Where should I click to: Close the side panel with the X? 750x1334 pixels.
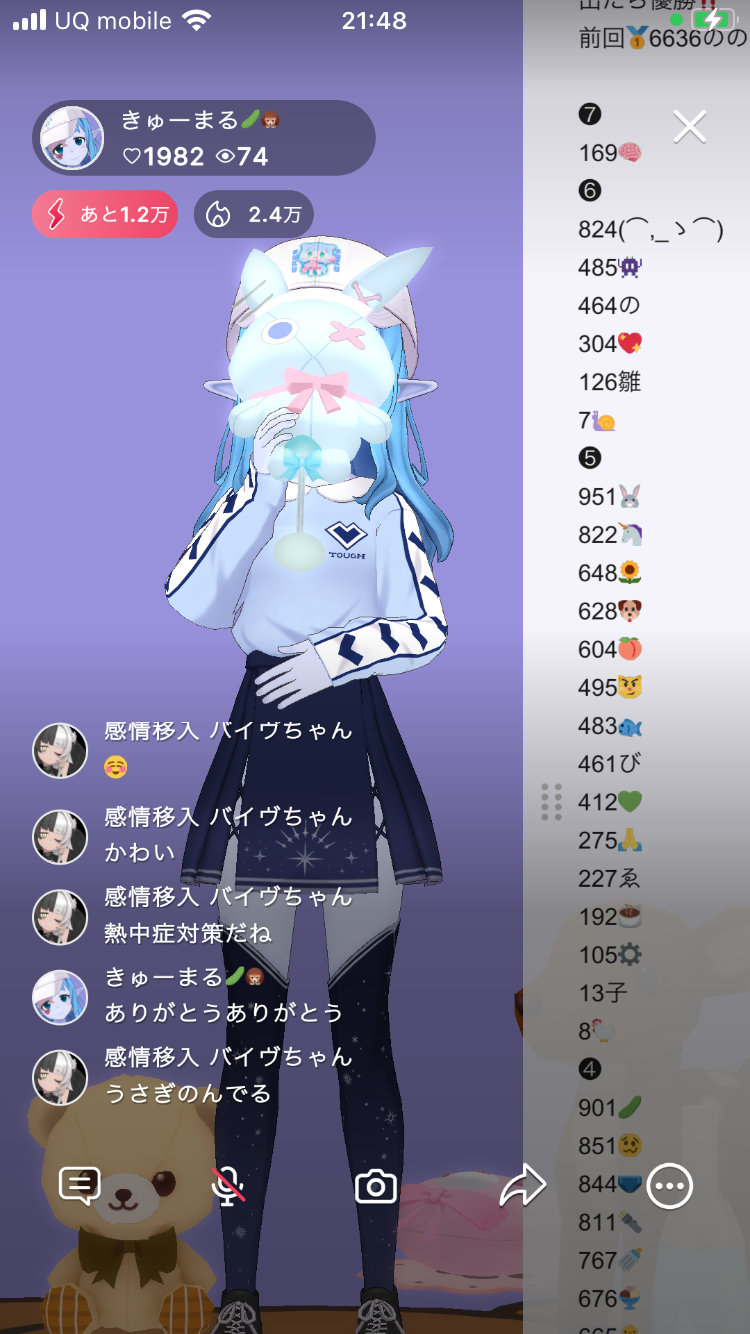pos(690,127)
